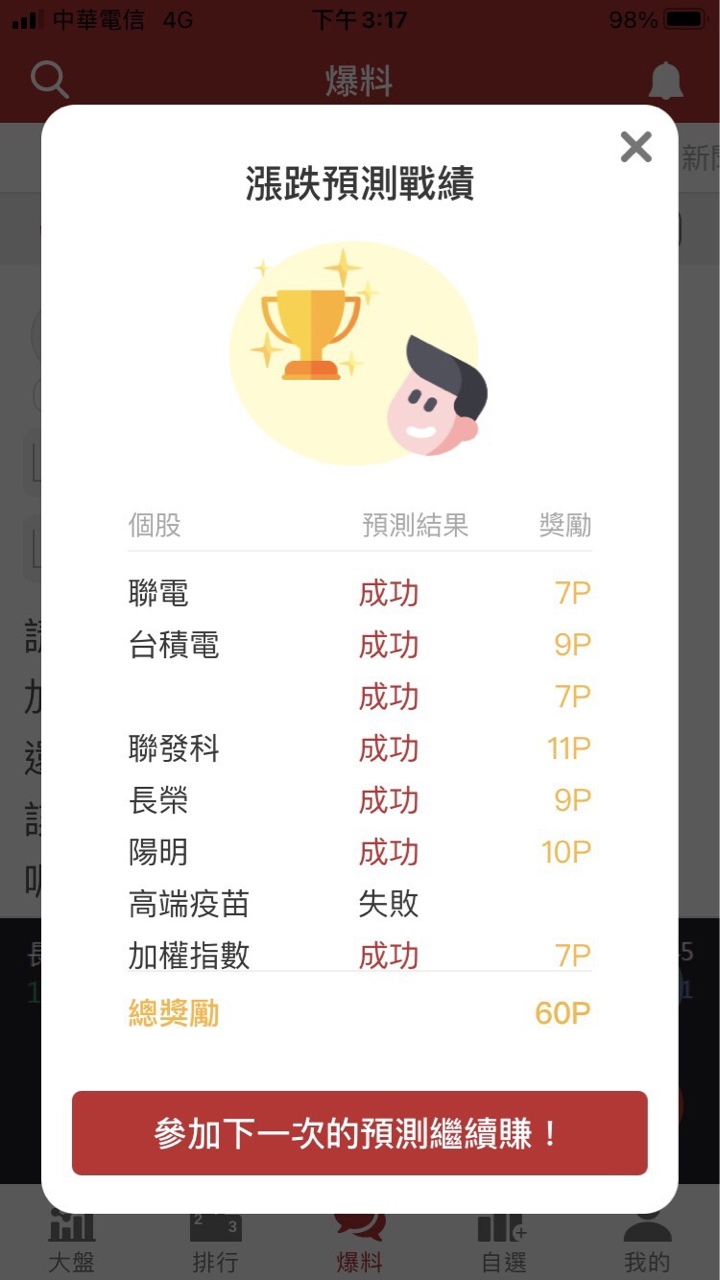The height and width of the screenshot is (1280, 720).
Task: Close the 漲跌預測戰績 dialog
Action: (636, 147)
